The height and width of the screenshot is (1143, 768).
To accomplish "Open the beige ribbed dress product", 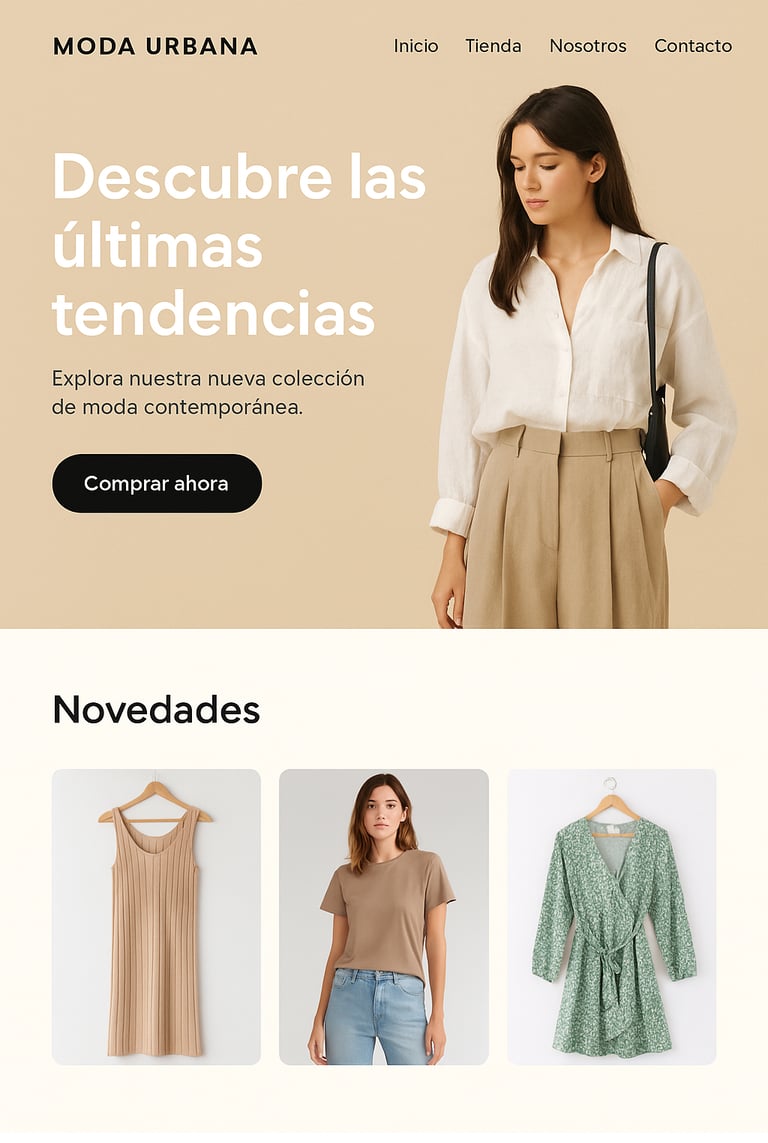I will [156, 917].
